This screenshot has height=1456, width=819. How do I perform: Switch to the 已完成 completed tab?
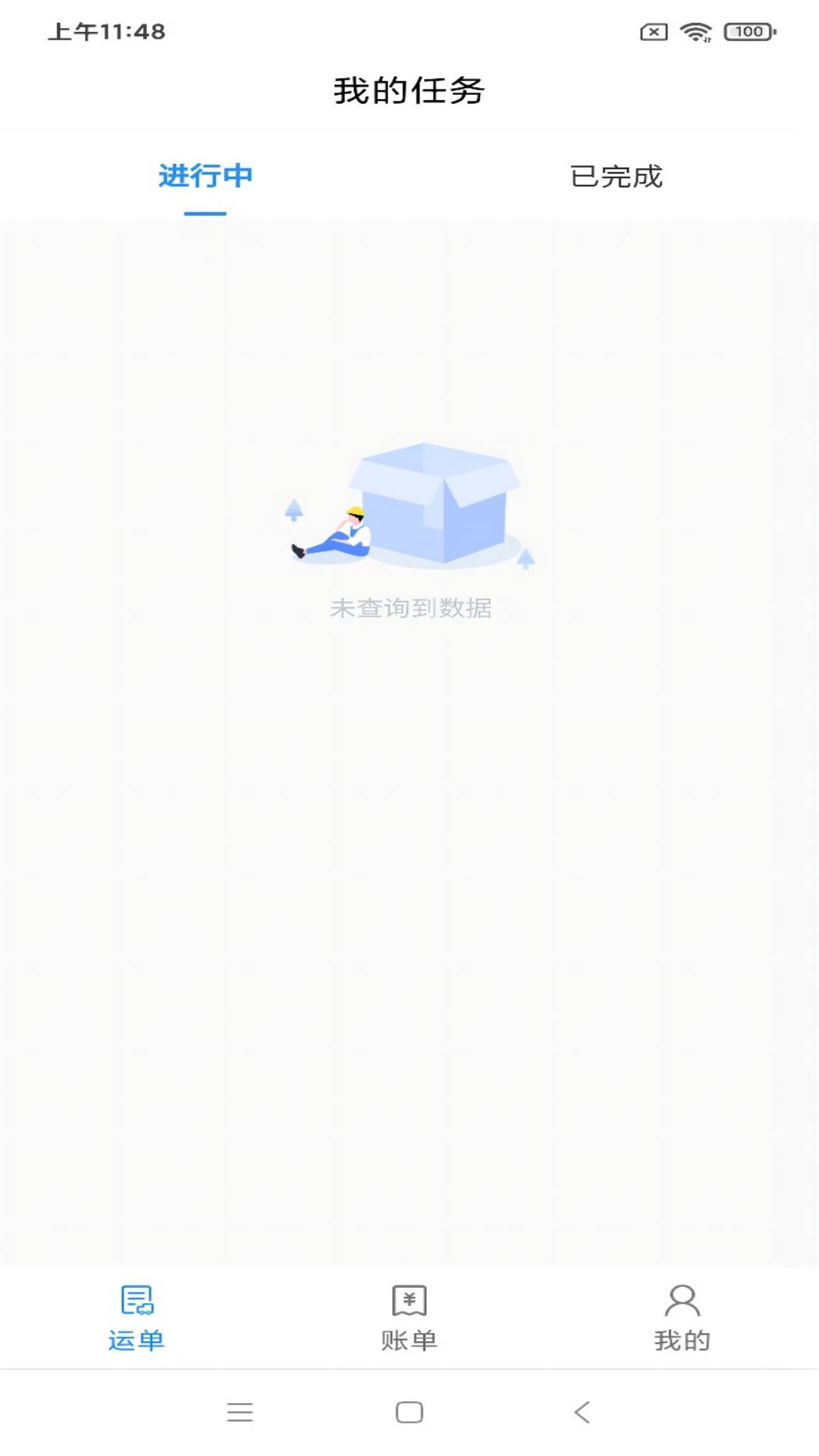click(x=618, y=176)
